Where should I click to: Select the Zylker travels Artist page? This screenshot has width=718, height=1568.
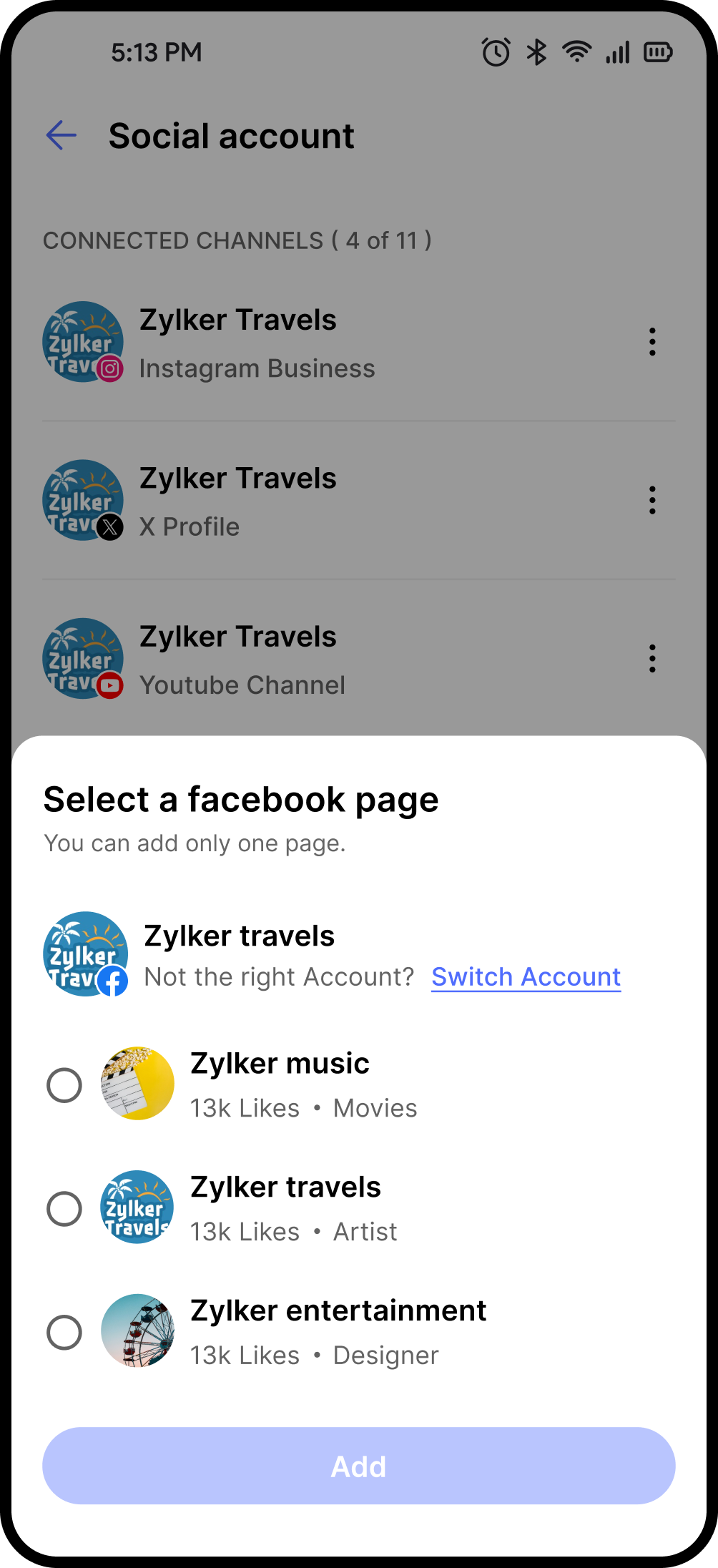click(x=64, y=1208)
